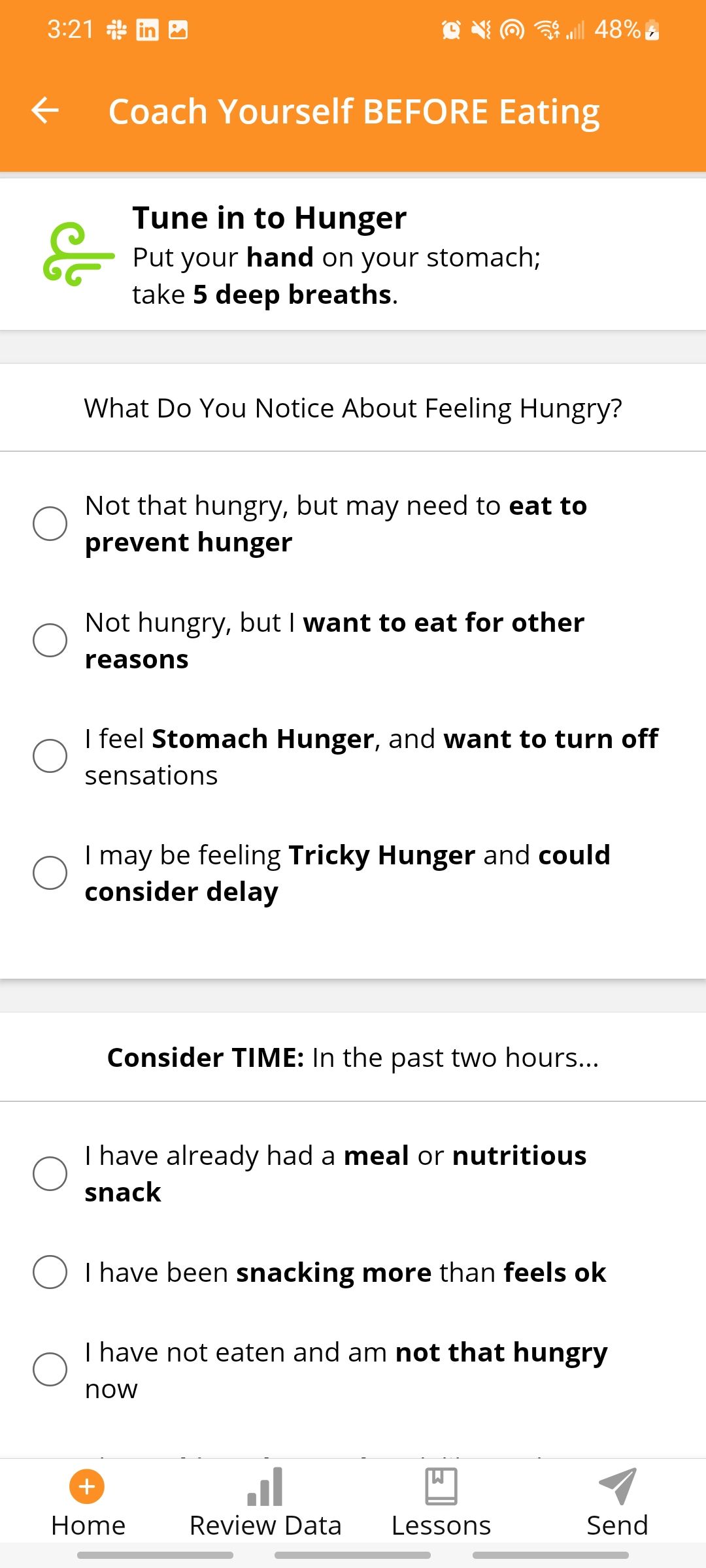Select 'I may be feeling Tricky Hunger' option
706x1568 pixels.
[51, 872]
